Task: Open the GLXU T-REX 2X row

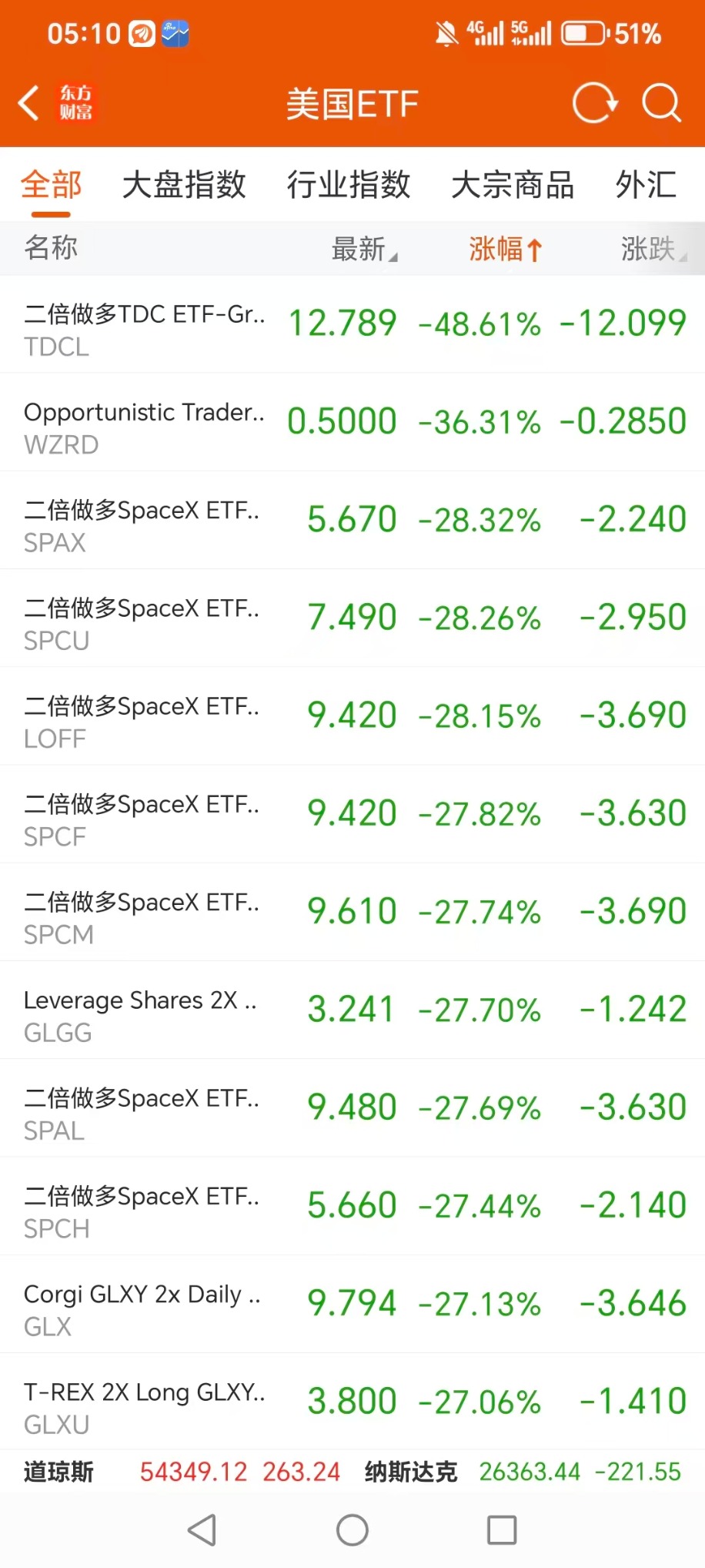Action: point(352,1402)
